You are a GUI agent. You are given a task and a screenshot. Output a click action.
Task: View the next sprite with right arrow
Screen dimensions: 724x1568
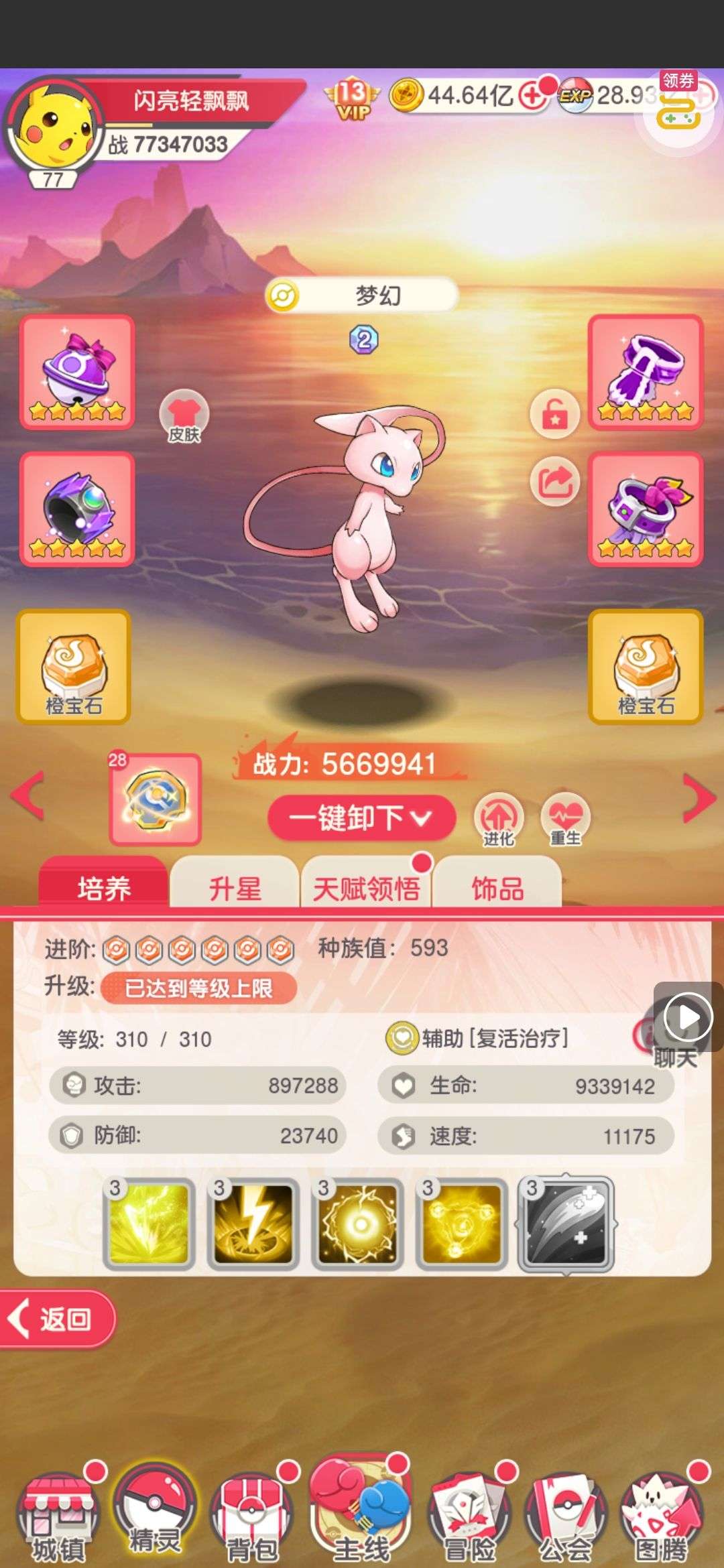[x=699, y=797]
